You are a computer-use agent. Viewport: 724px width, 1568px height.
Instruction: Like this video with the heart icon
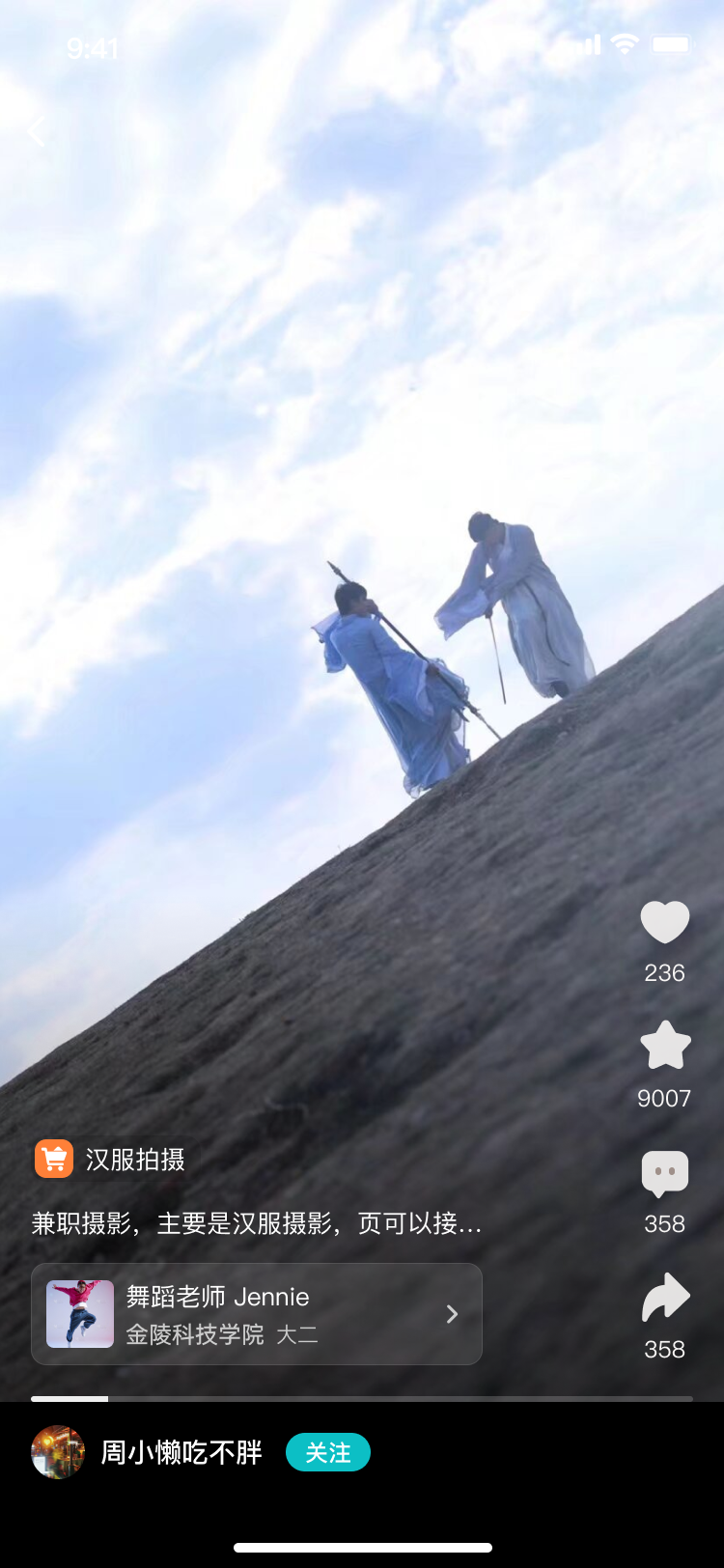pos(665,922)
